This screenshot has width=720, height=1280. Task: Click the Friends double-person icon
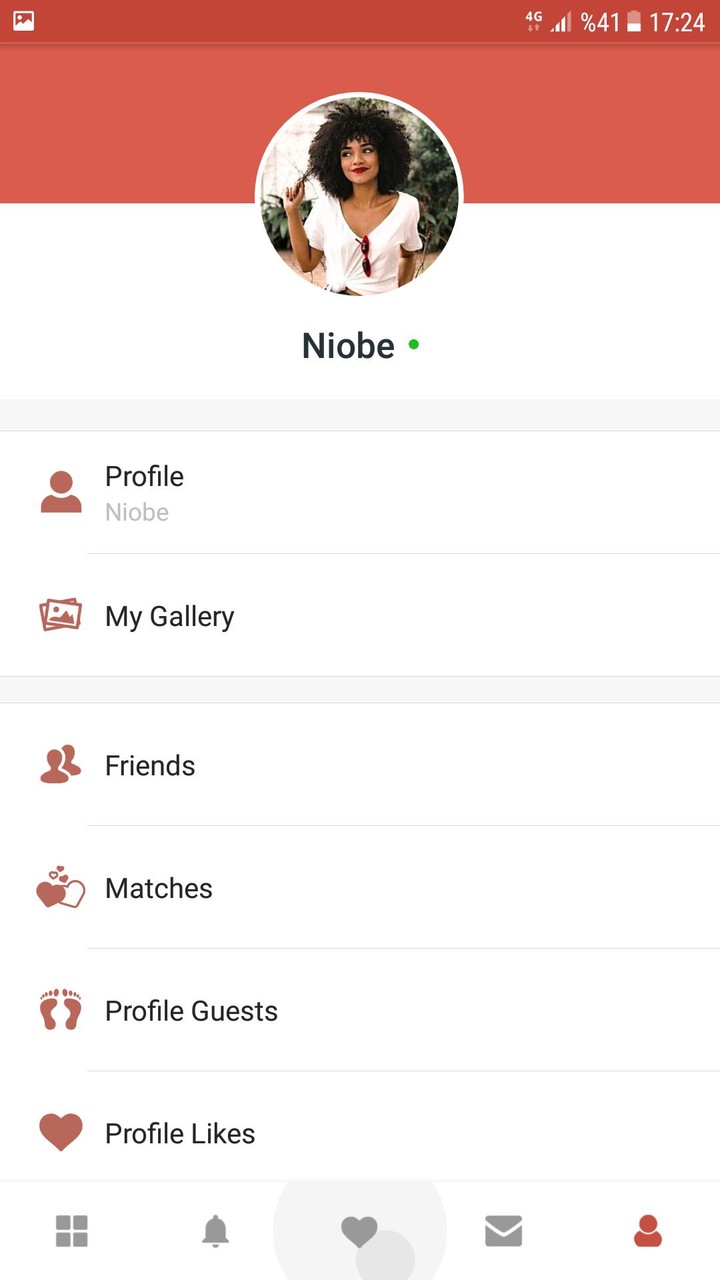(x=60, y=765)
